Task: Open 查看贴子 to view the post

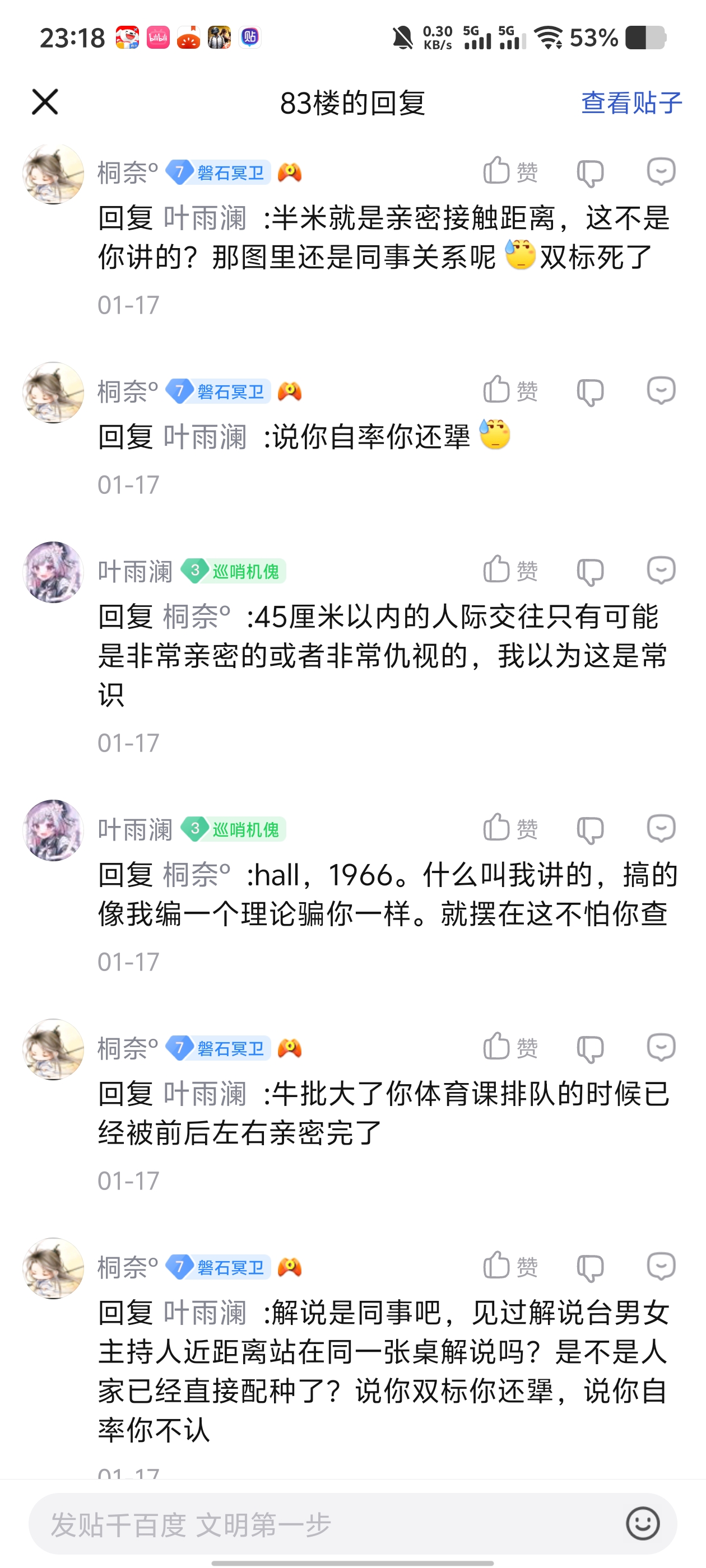Action: pos(631,103)
